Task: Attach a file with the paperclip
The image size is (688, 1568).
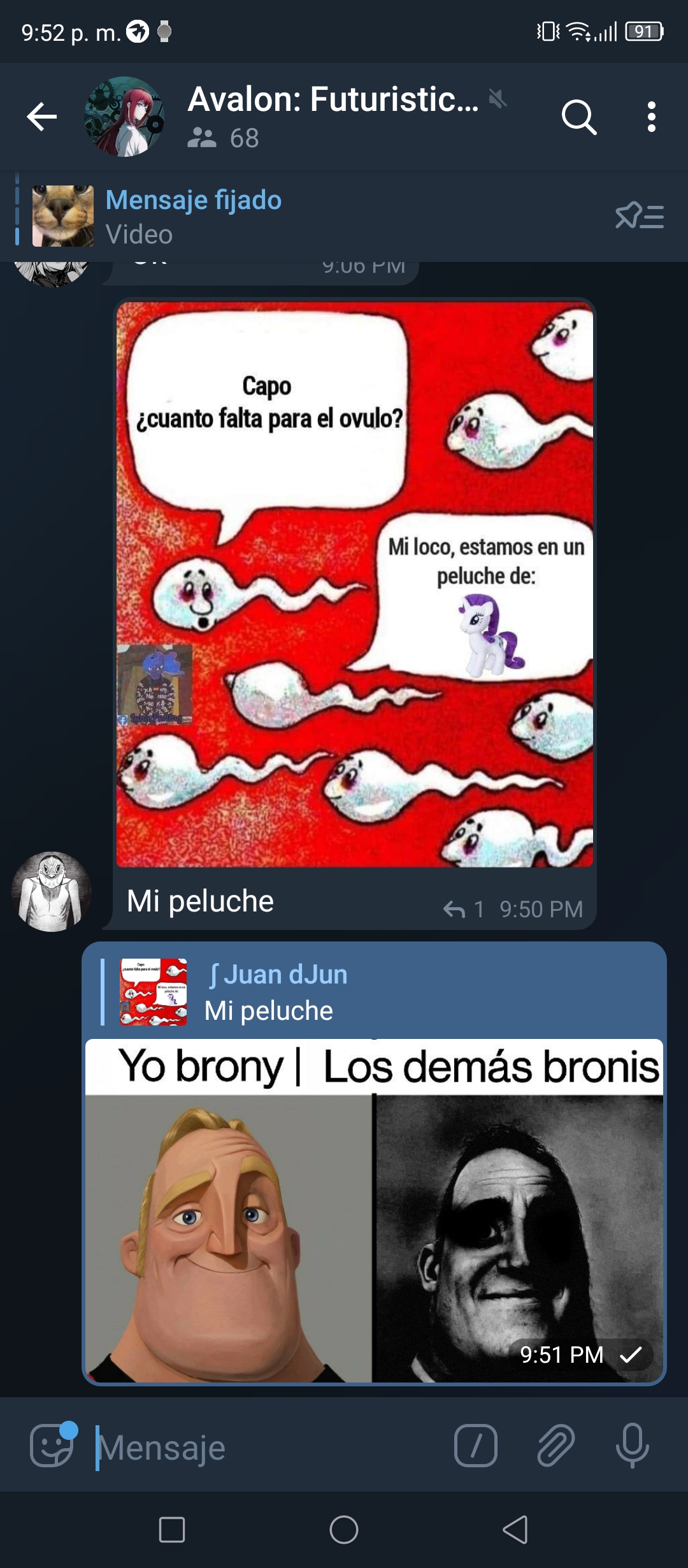Action: [555, 1446]
